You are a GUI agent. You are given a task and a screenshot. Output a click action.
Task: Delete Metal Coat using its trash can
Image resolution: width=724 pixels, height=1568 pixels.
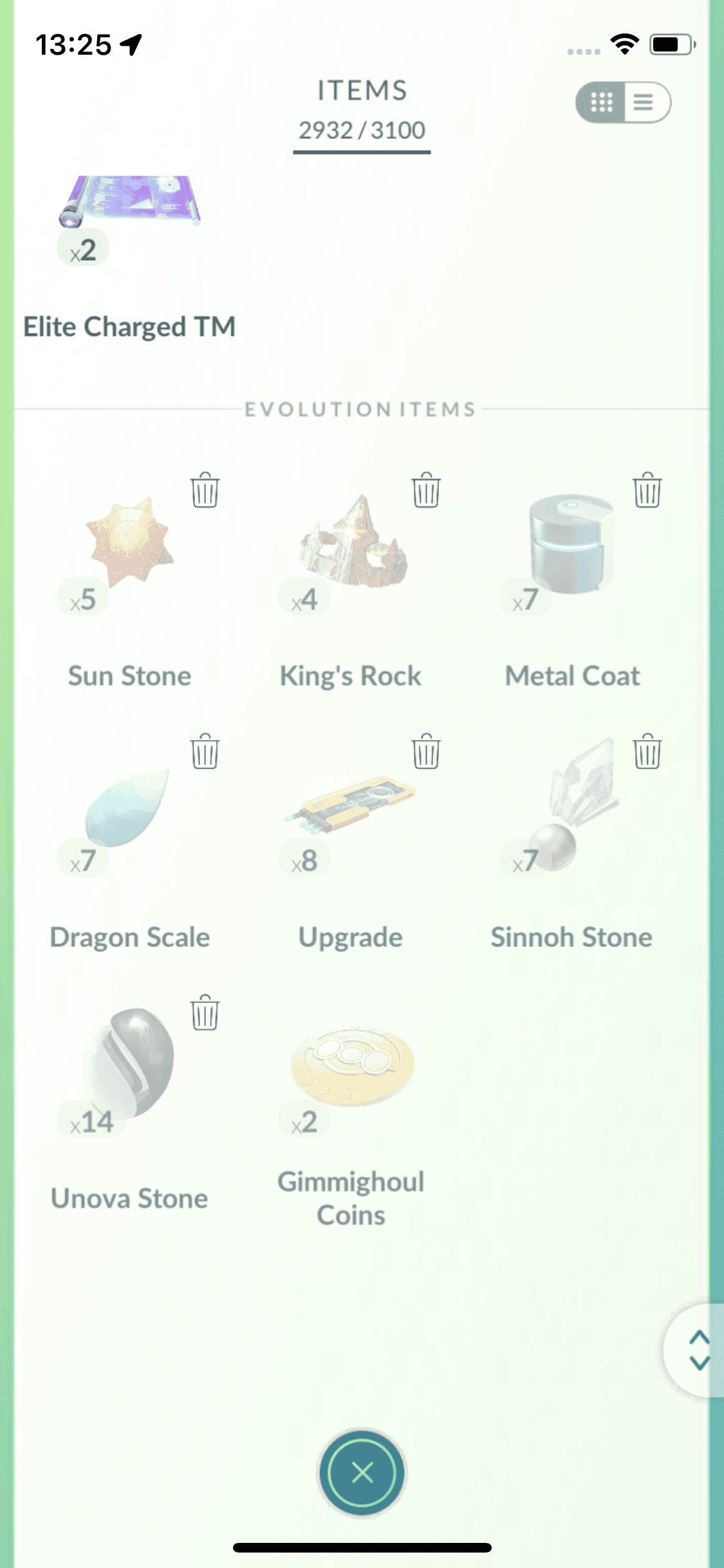pyautogui.click(x=647, y=490)
